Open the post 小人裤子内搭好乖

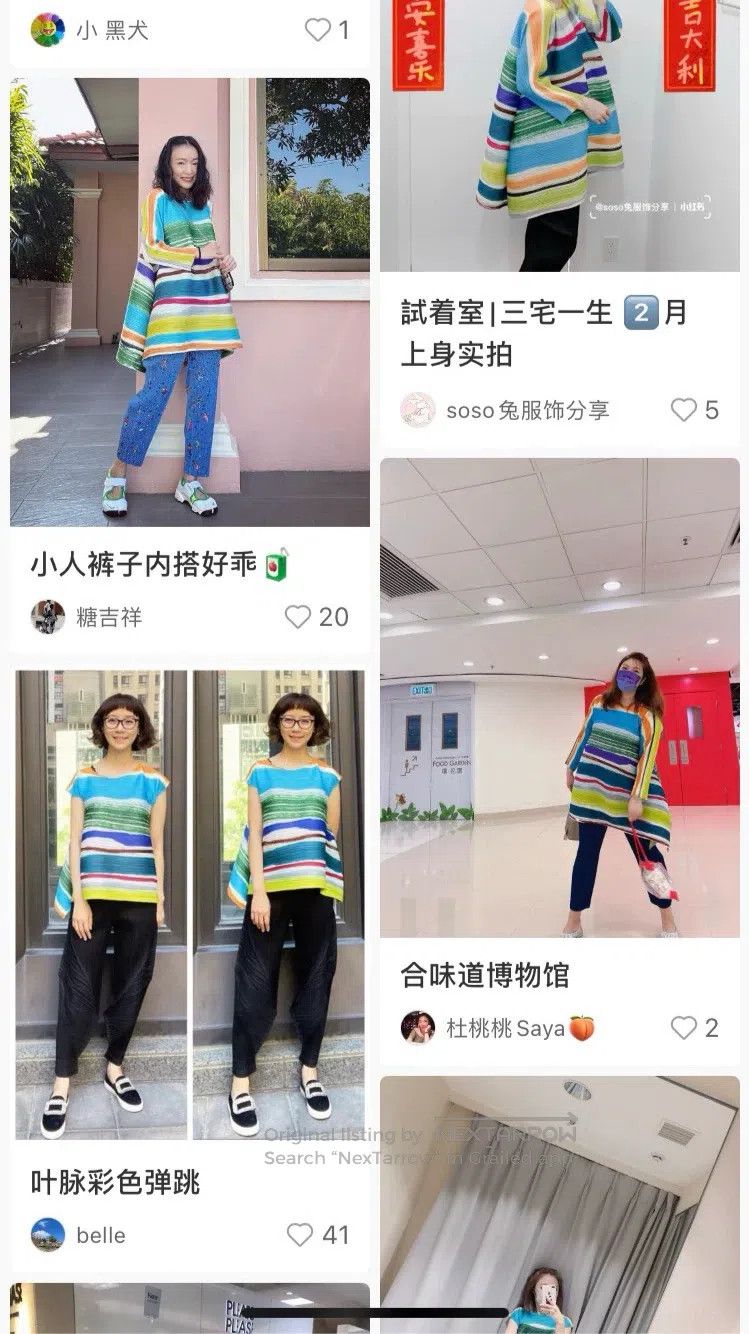160,565
